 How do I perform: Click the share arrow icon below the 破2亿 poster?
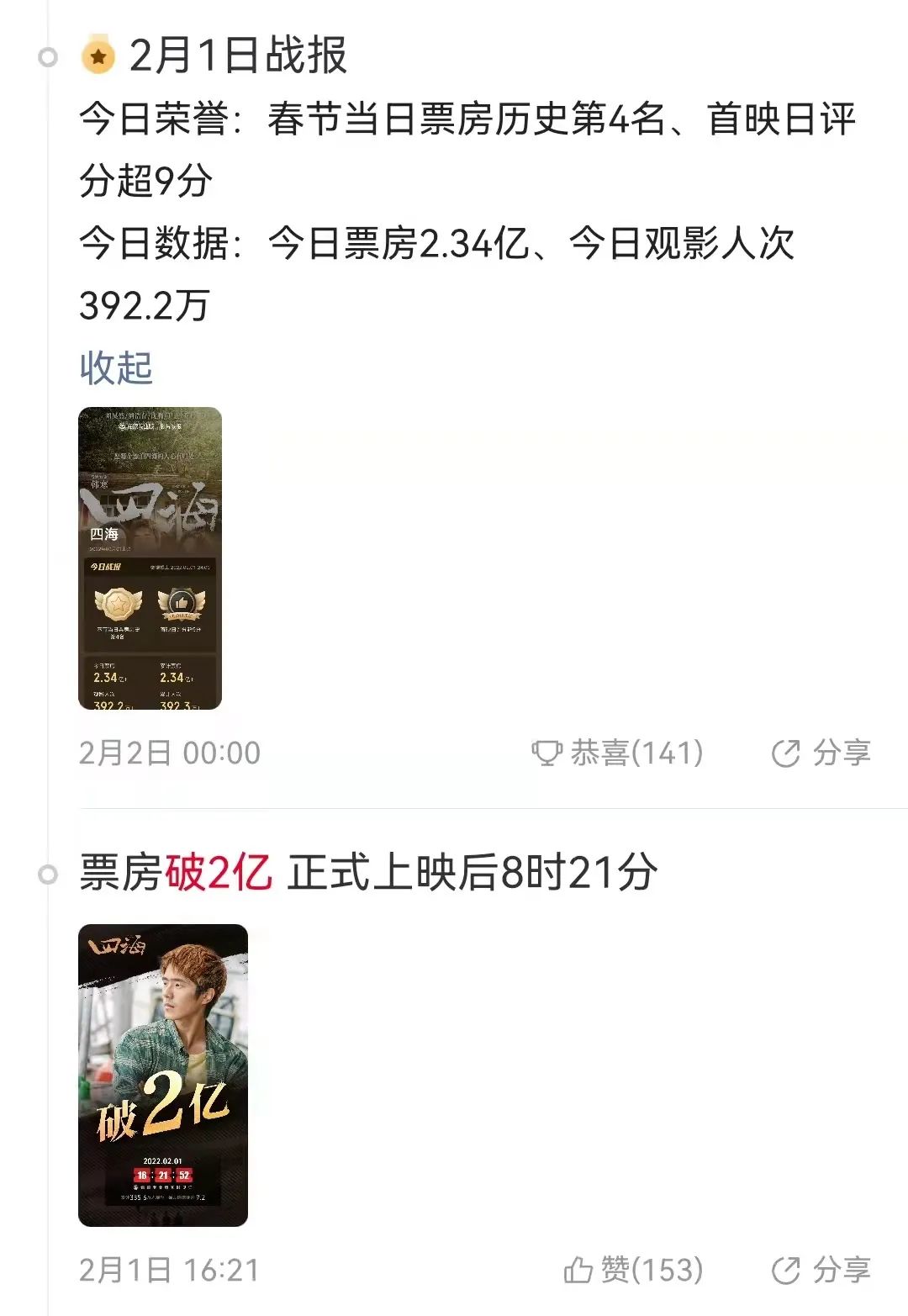coord(784,1270)
